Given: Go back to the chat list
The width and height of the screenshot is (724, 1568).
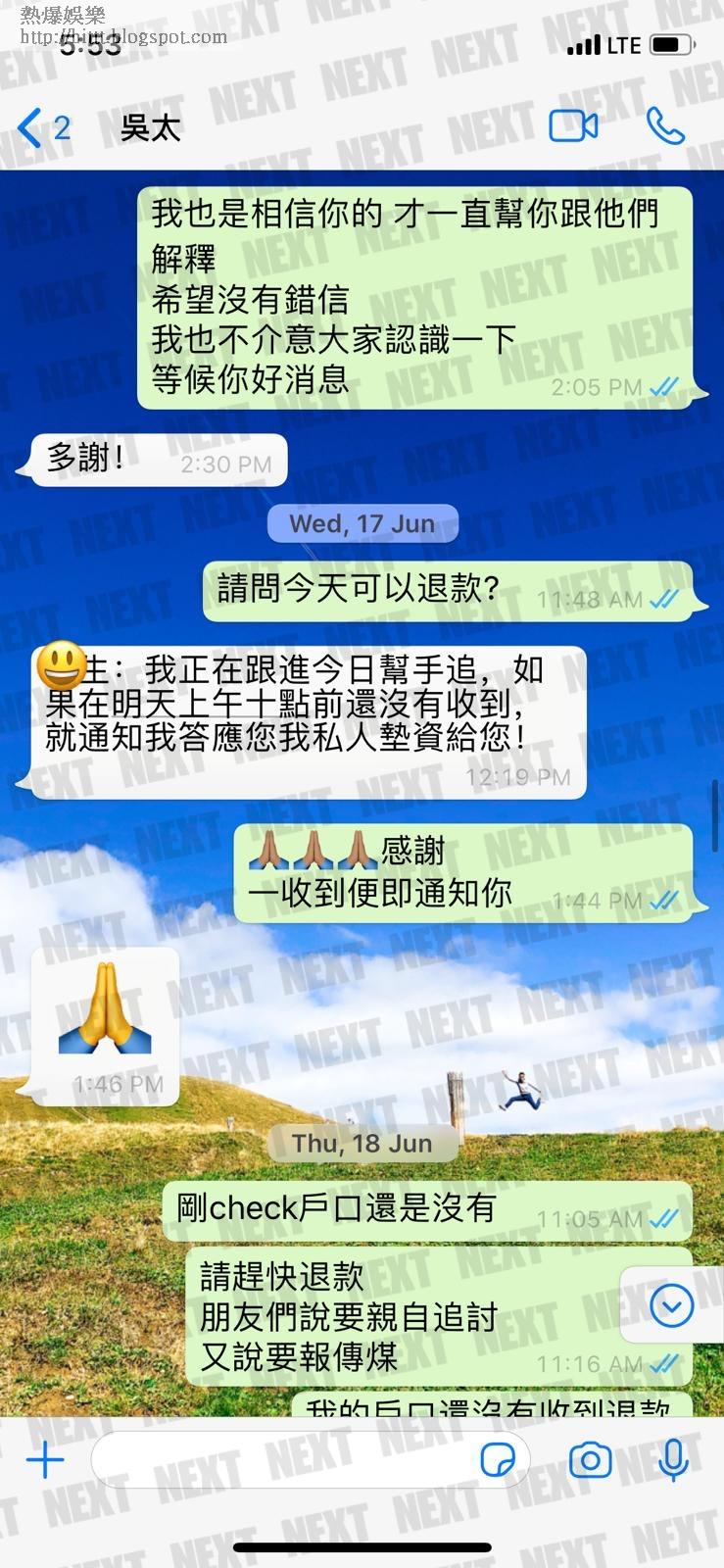Looking at the screenshot, I should (x=43, y=127).
